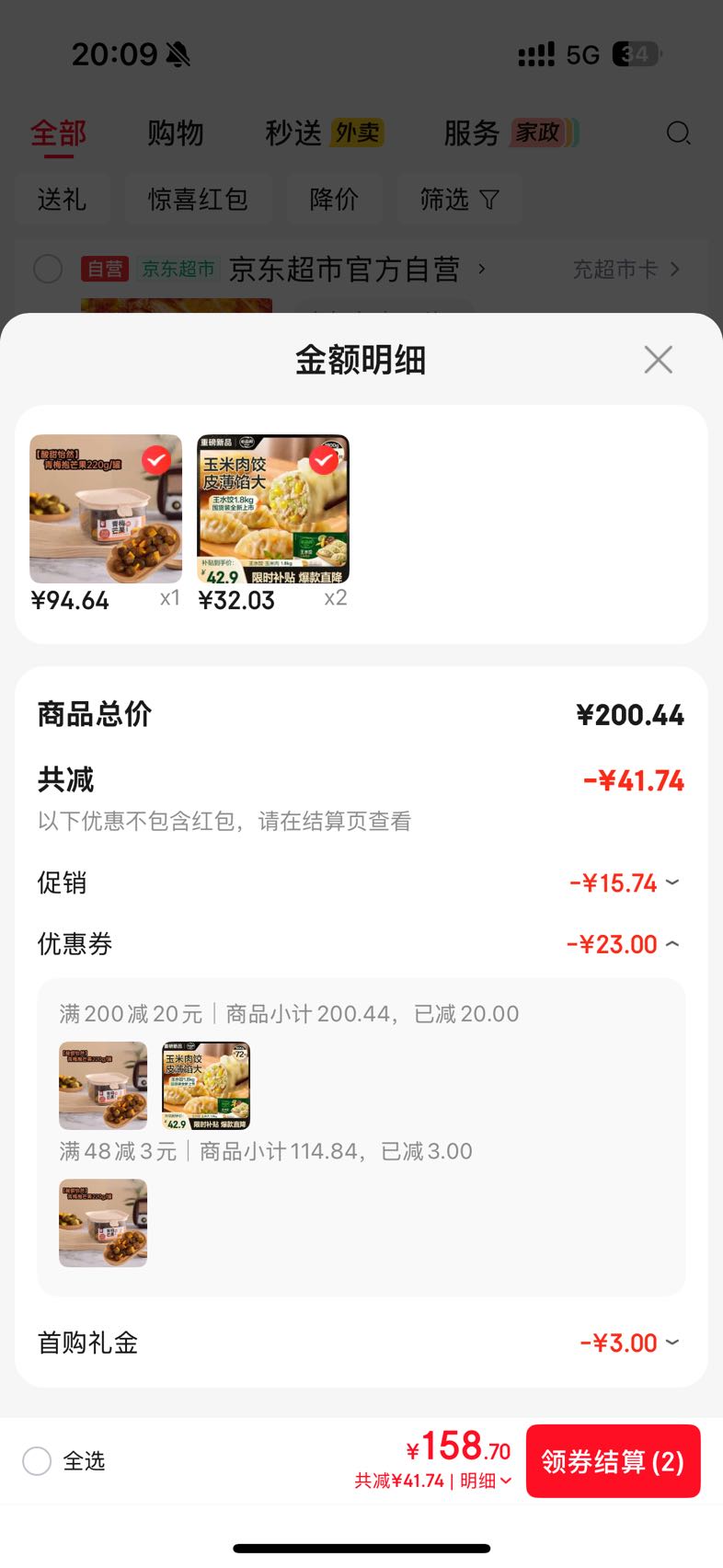The height and width of the screenshot is (1568, 723).
Task: Collapse the 明细 breakdown link
Action: (x=486, y=1481)
